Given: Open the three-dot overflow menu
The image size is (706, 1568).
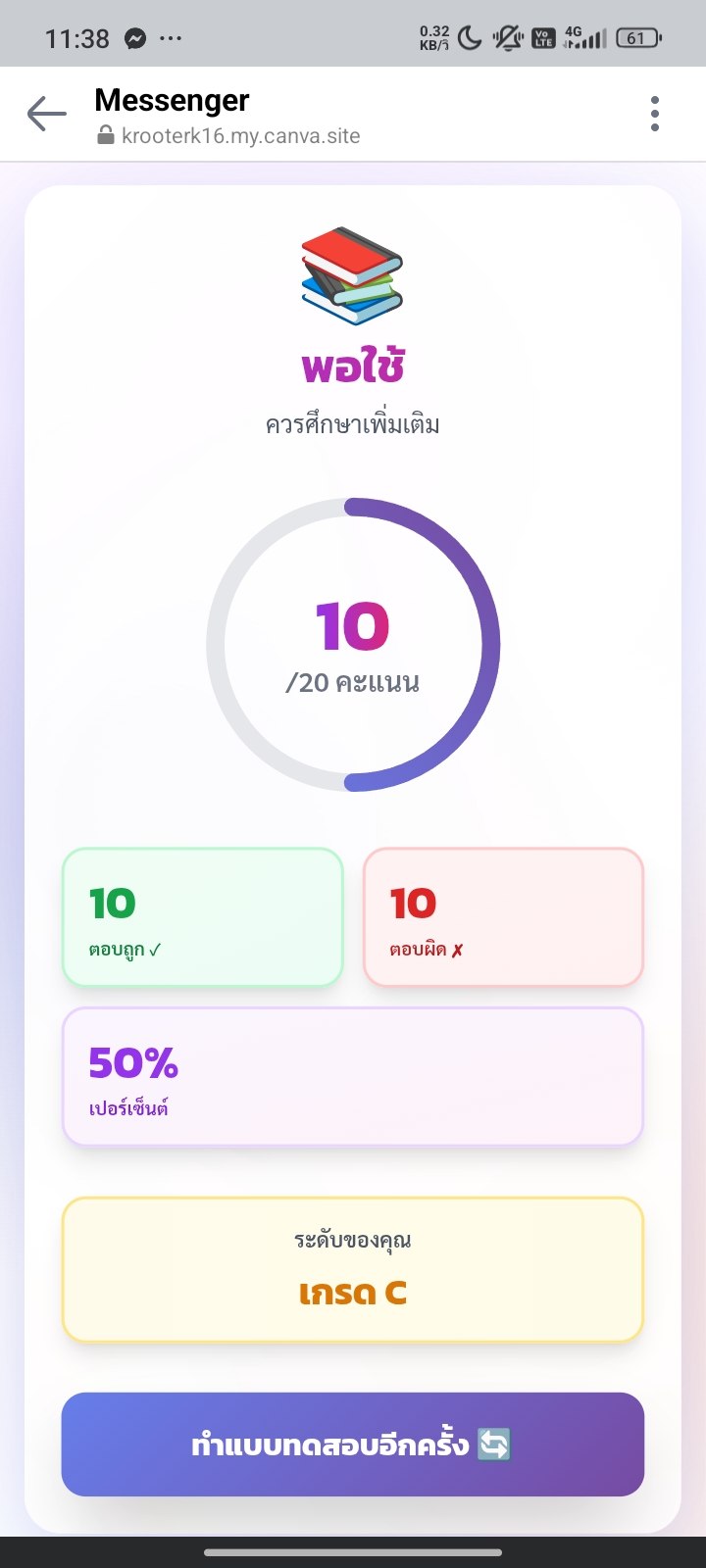Looking at the screenshot, I should pos(654,114).
